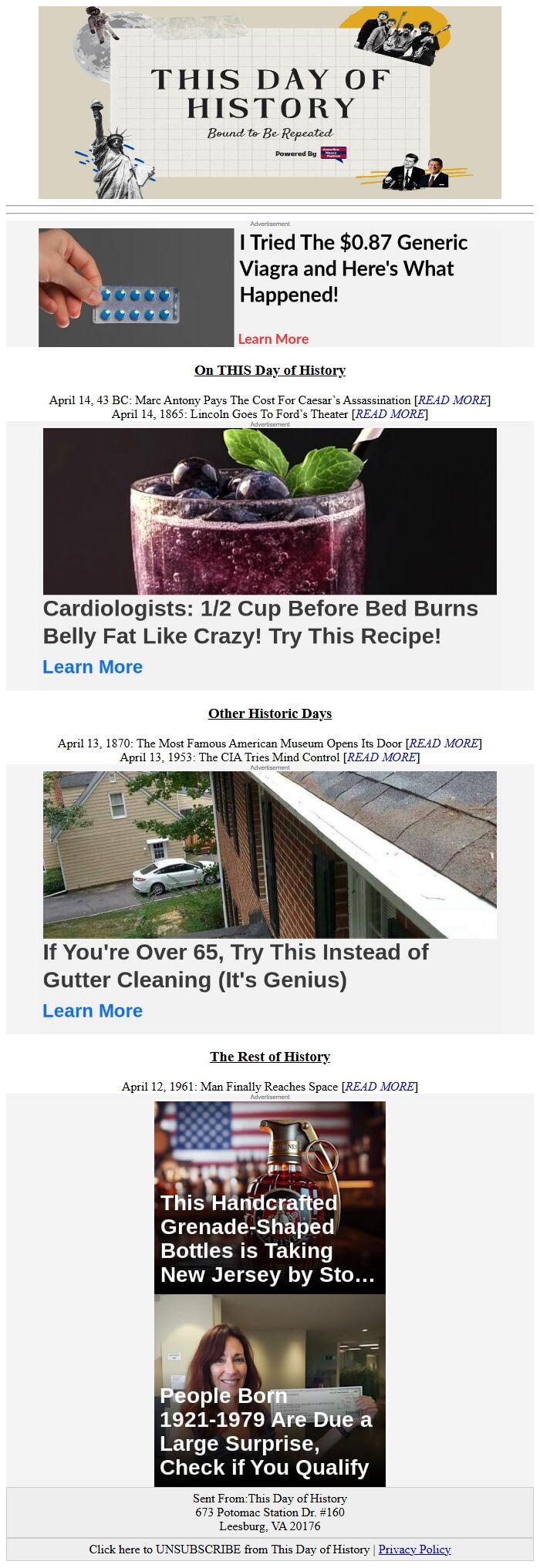Open READ MORE for Man Reaches Space
540x1568 pixels.
[x=380, y=1087]
